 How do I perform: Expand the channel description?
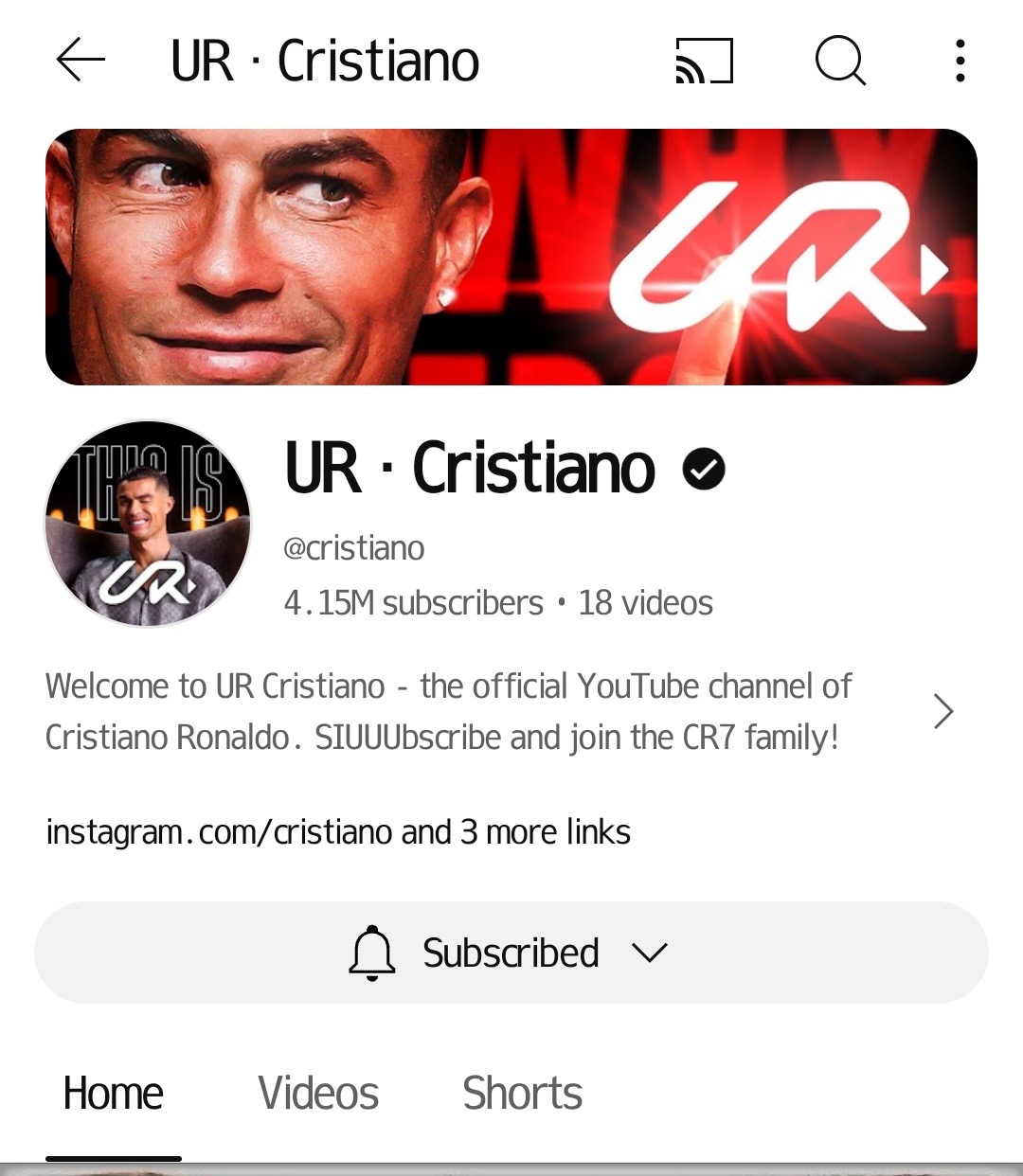tap(942, 711)
